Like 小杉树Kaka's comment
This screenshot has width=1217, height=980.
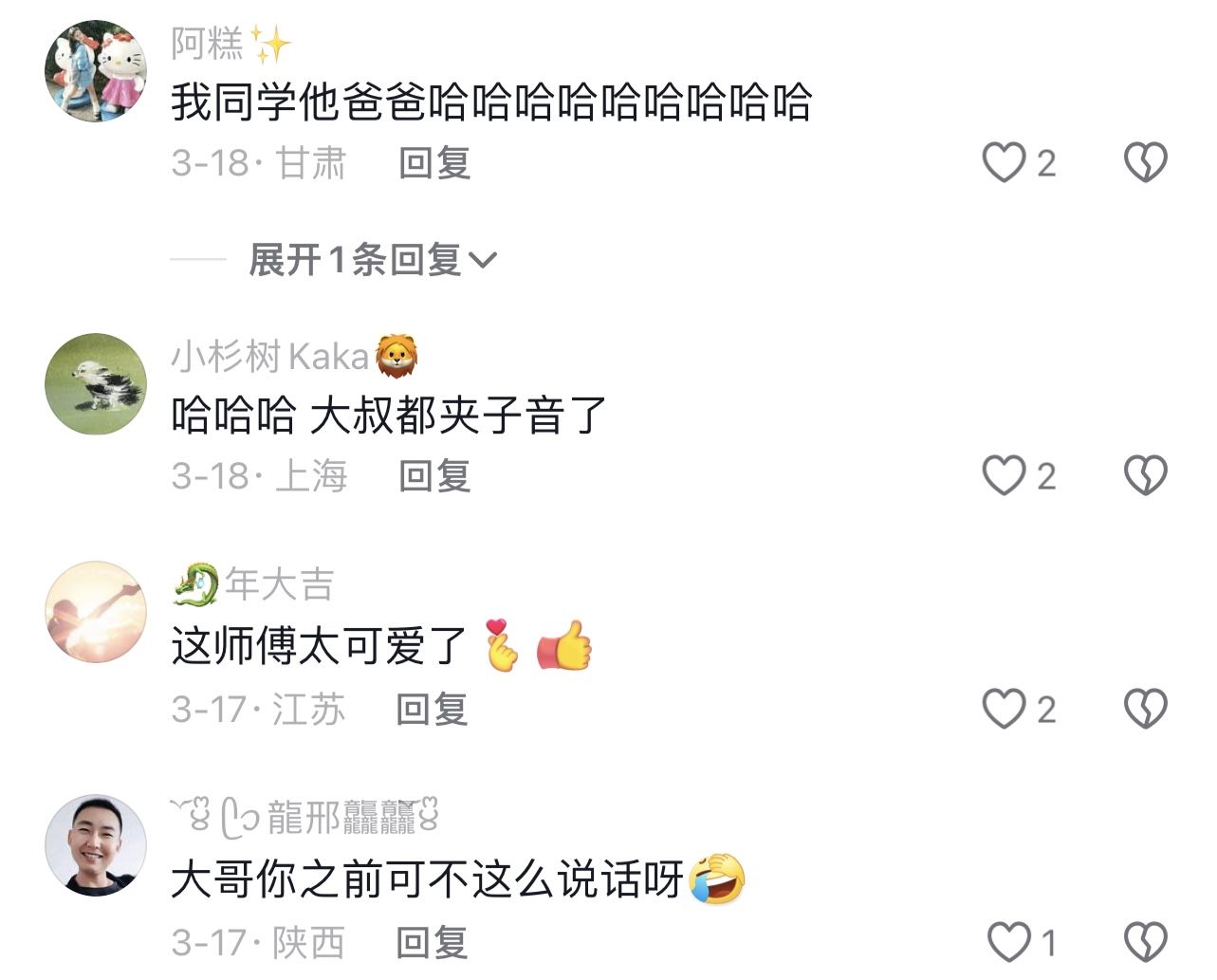(1004, 475)
